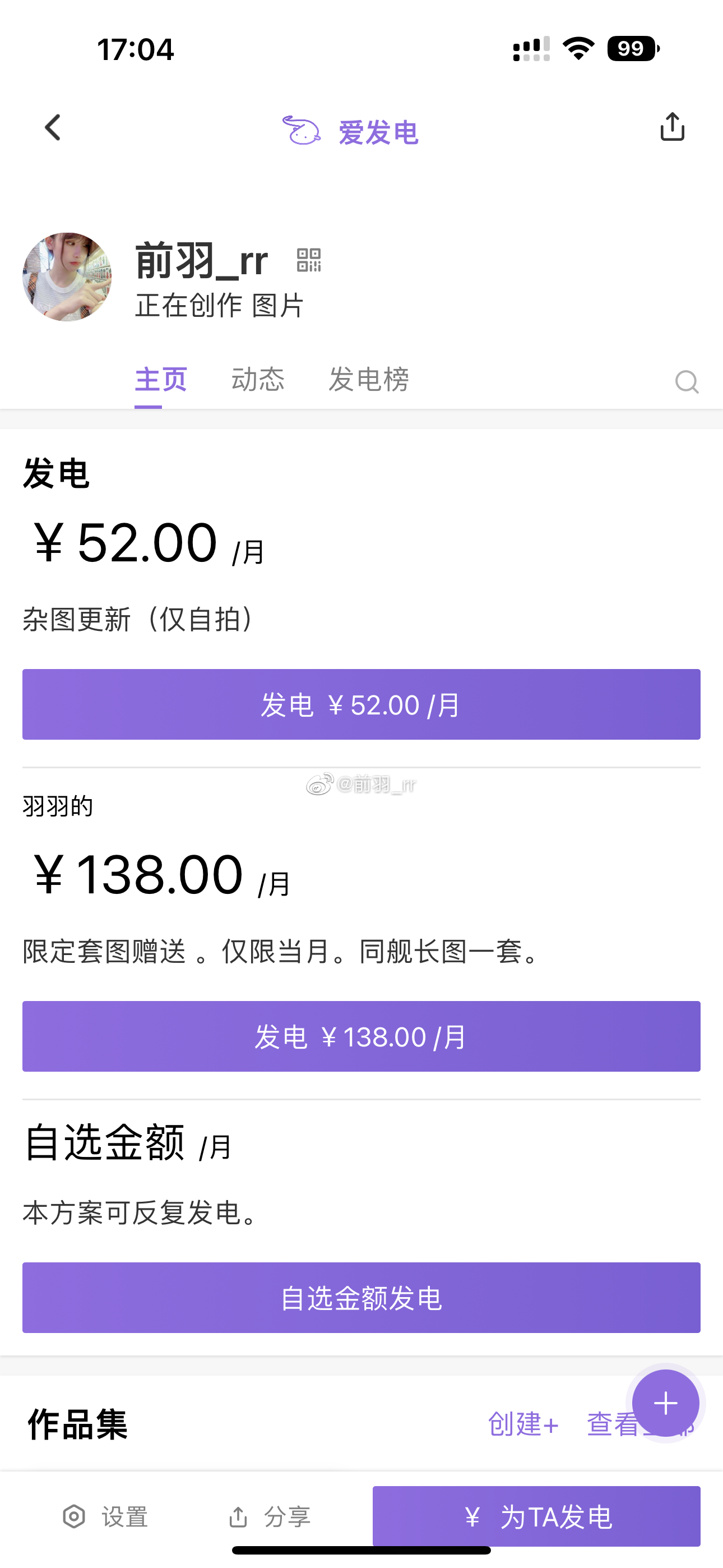The height and width of the screenshot is (1568, 723).
Task: Tap the floating plus button
Action: pyautogui.click(x=665, y=1403)
